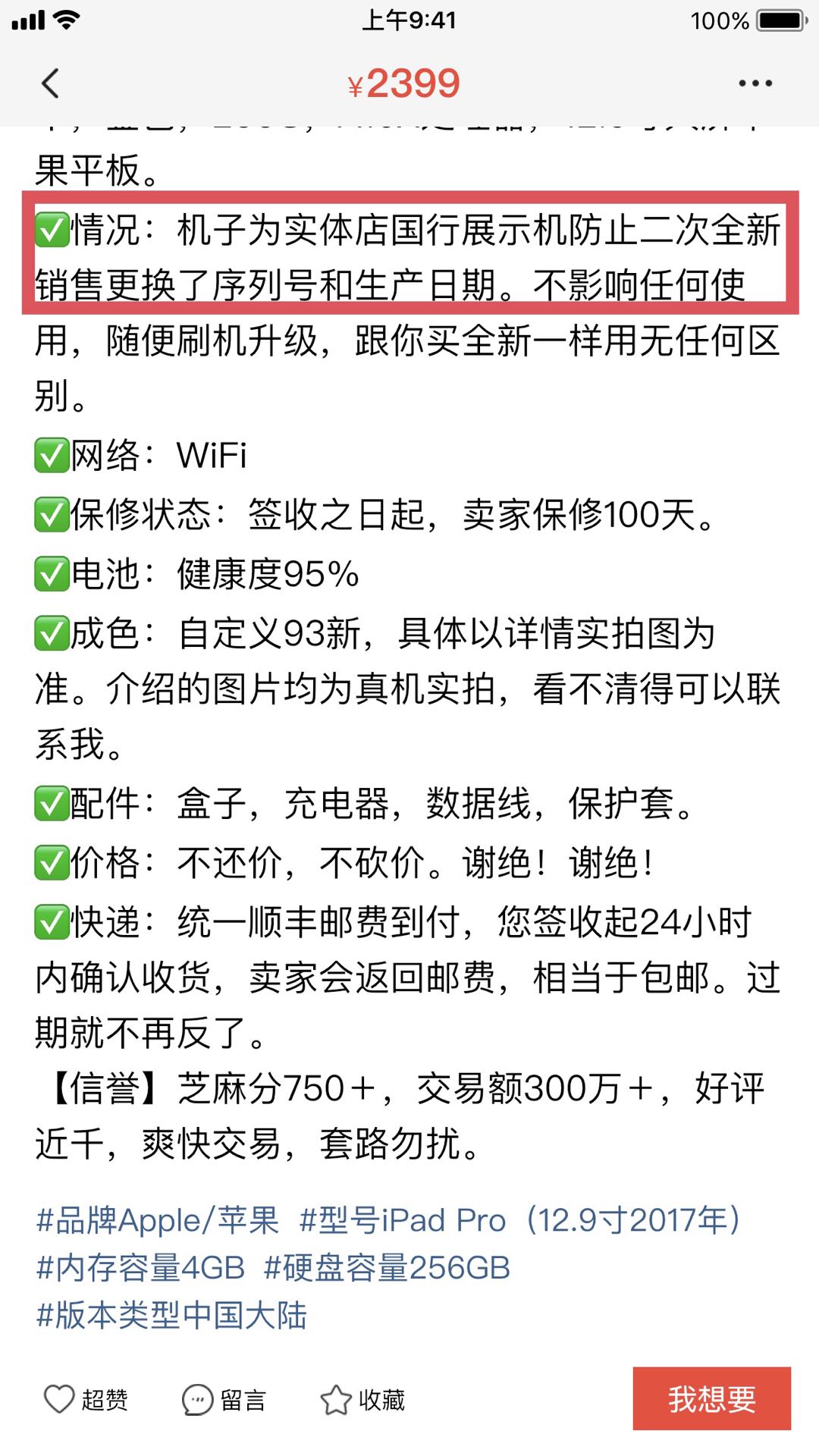Open the #版本类型中国大陆 hashtag
The image size is (819, 1456).
(171, 1315)
